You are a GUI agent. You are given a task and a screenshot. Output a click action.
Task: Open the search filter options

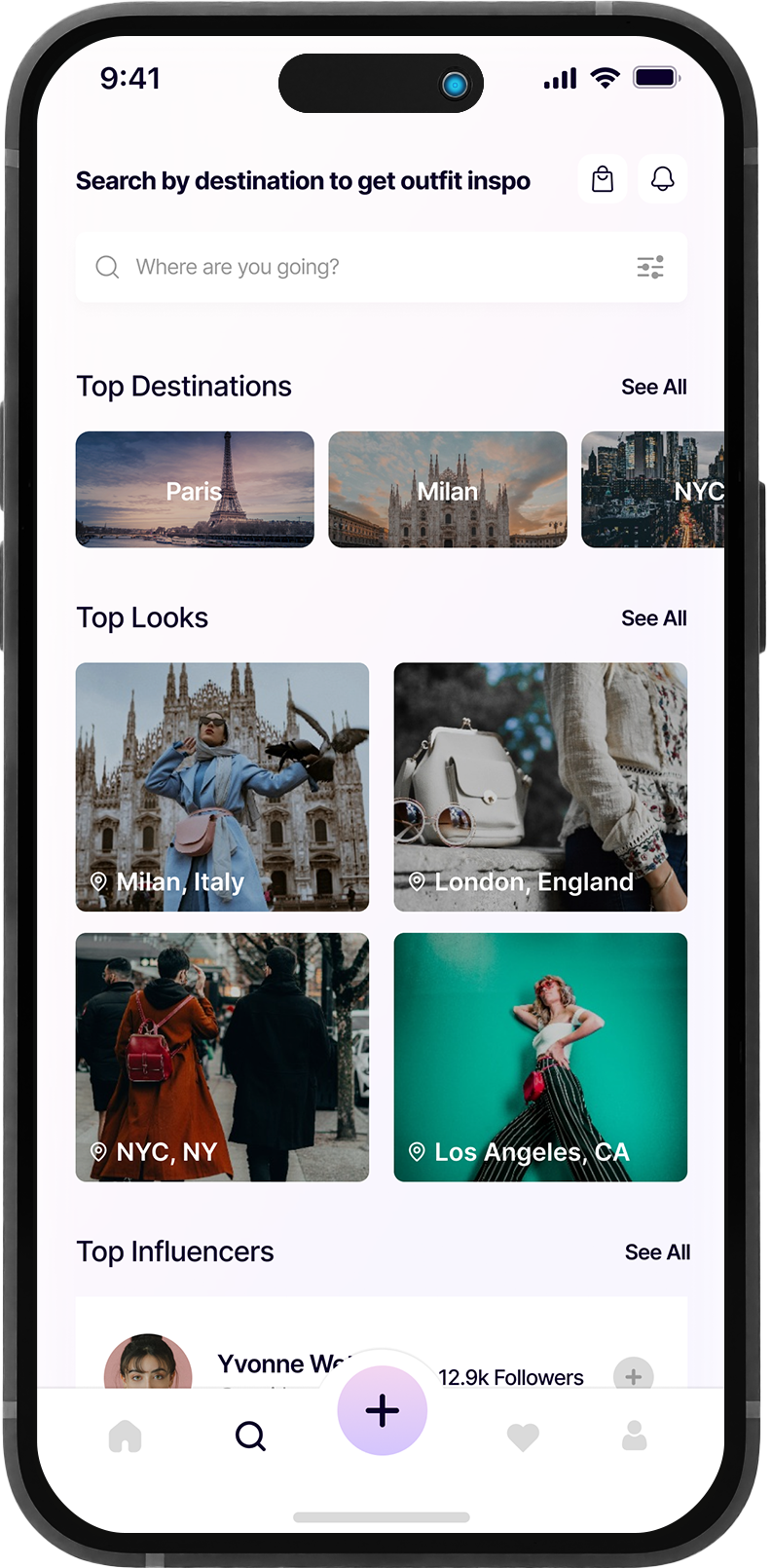tap(650, 267)
